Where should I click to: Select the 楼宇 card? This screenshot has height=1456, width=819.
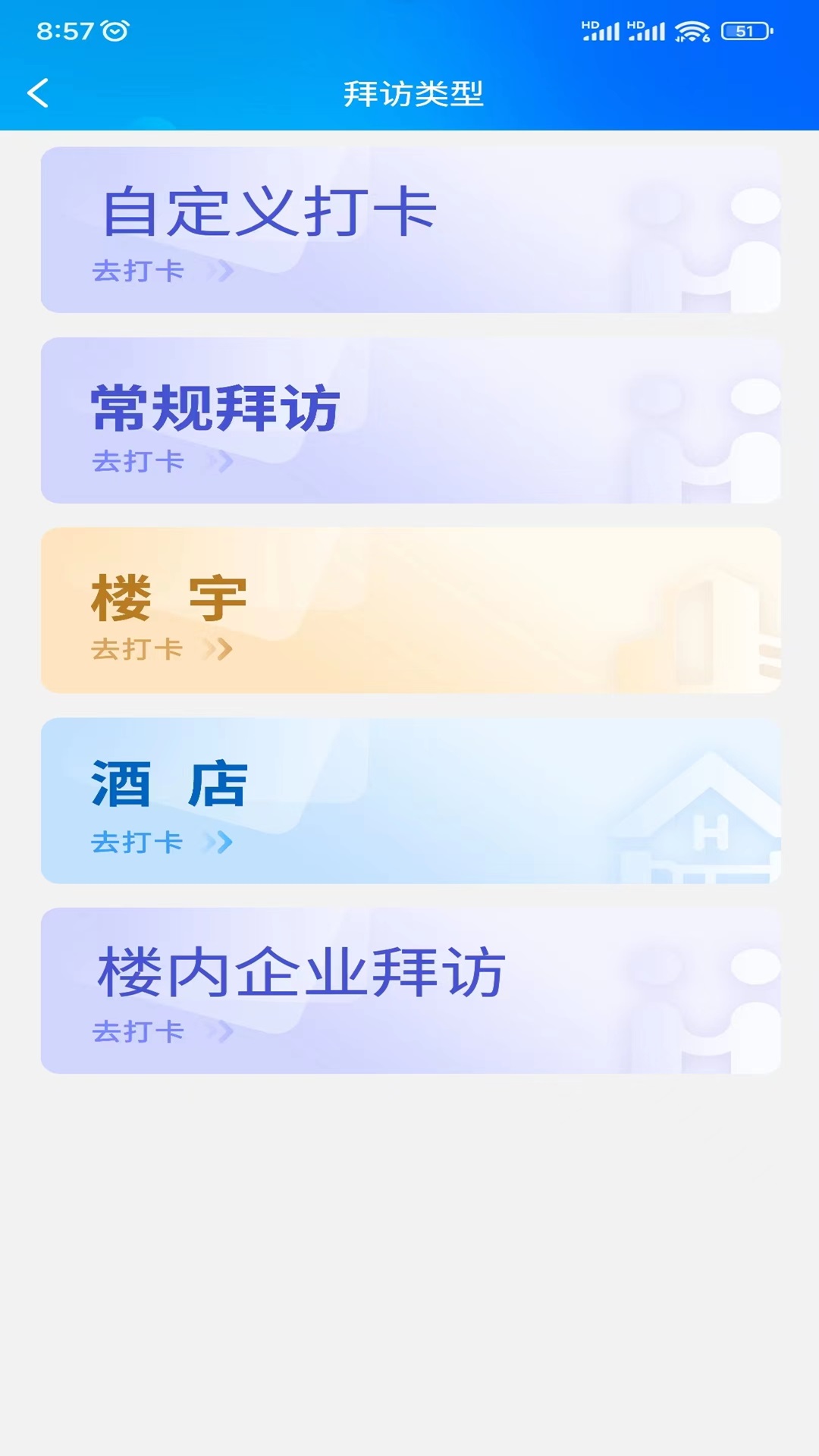[409, 607]
